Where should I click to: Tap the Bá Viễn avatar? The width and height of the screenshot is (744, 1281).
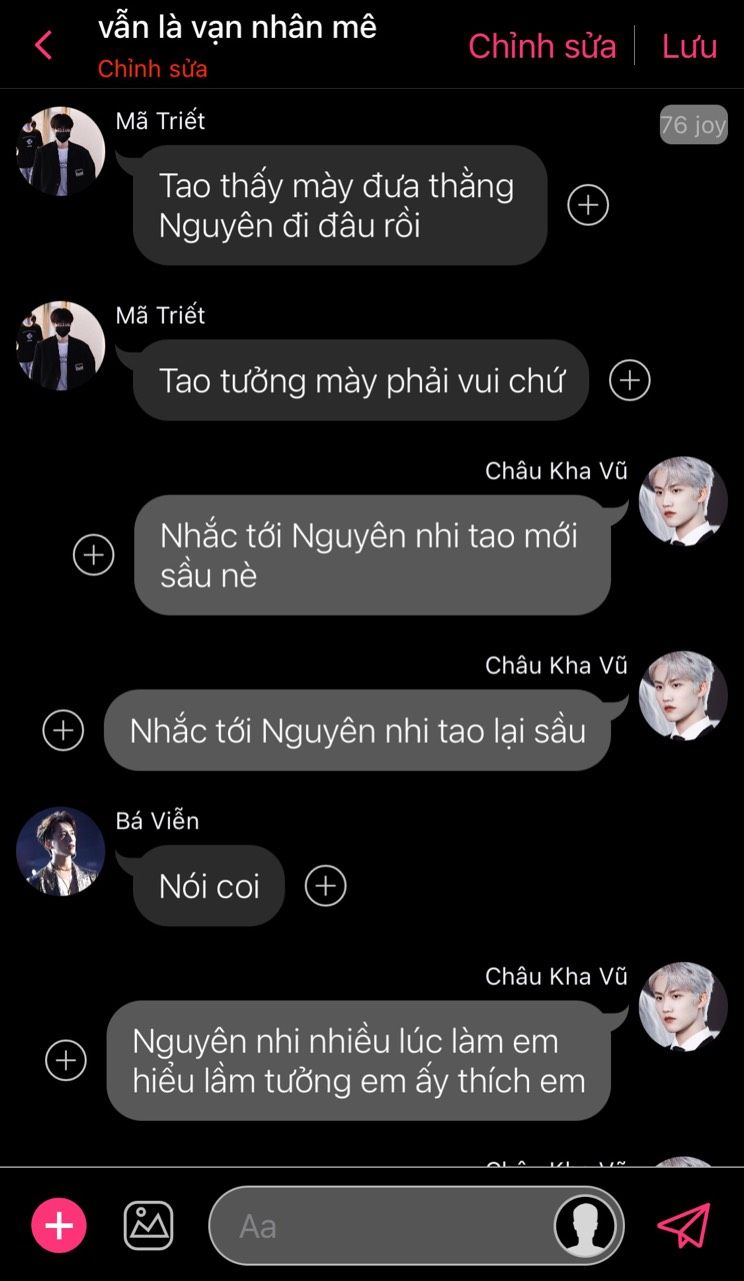(60, 851)
